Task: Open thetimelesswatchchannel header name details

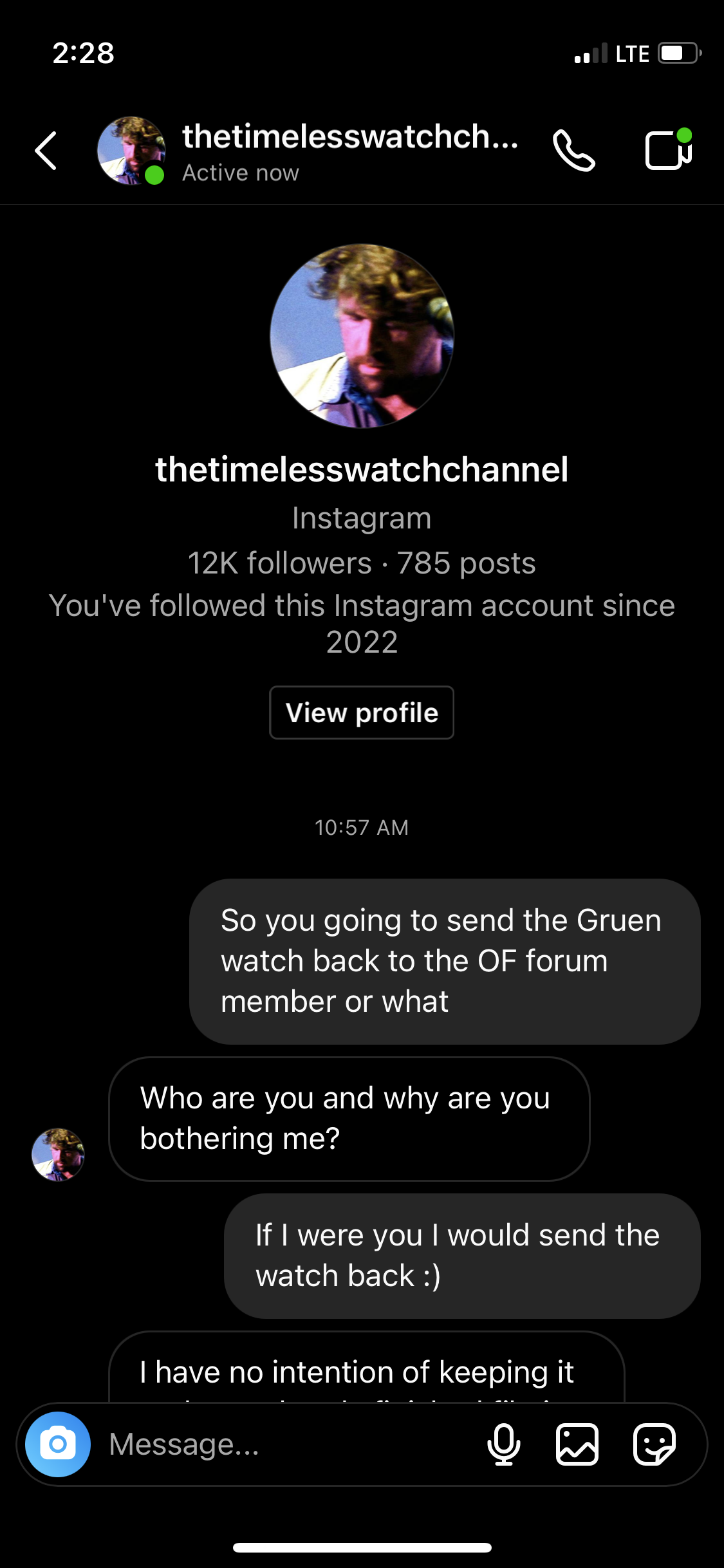Action: click(x=349, y=137)
